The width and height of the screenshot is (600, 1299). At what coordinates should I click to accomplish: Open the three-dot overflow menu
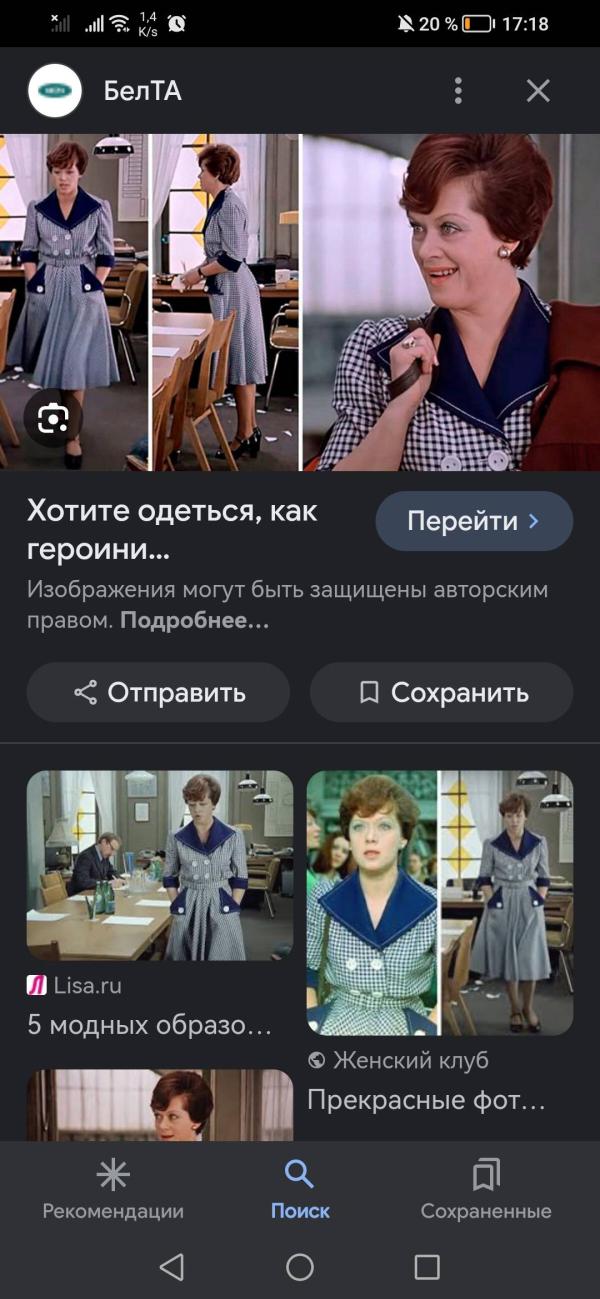click(x=458, y=91)
